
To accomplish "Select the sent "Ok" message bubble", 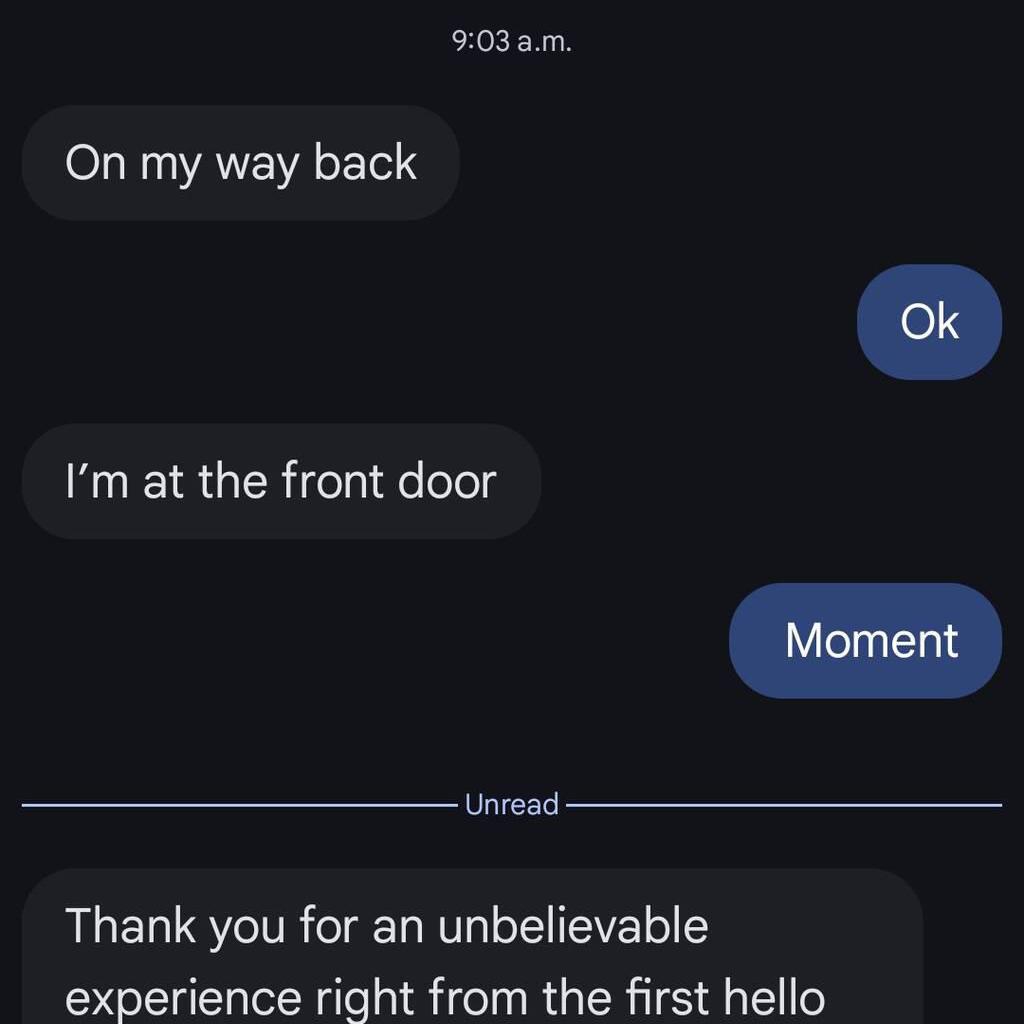I will pos(929,322).
